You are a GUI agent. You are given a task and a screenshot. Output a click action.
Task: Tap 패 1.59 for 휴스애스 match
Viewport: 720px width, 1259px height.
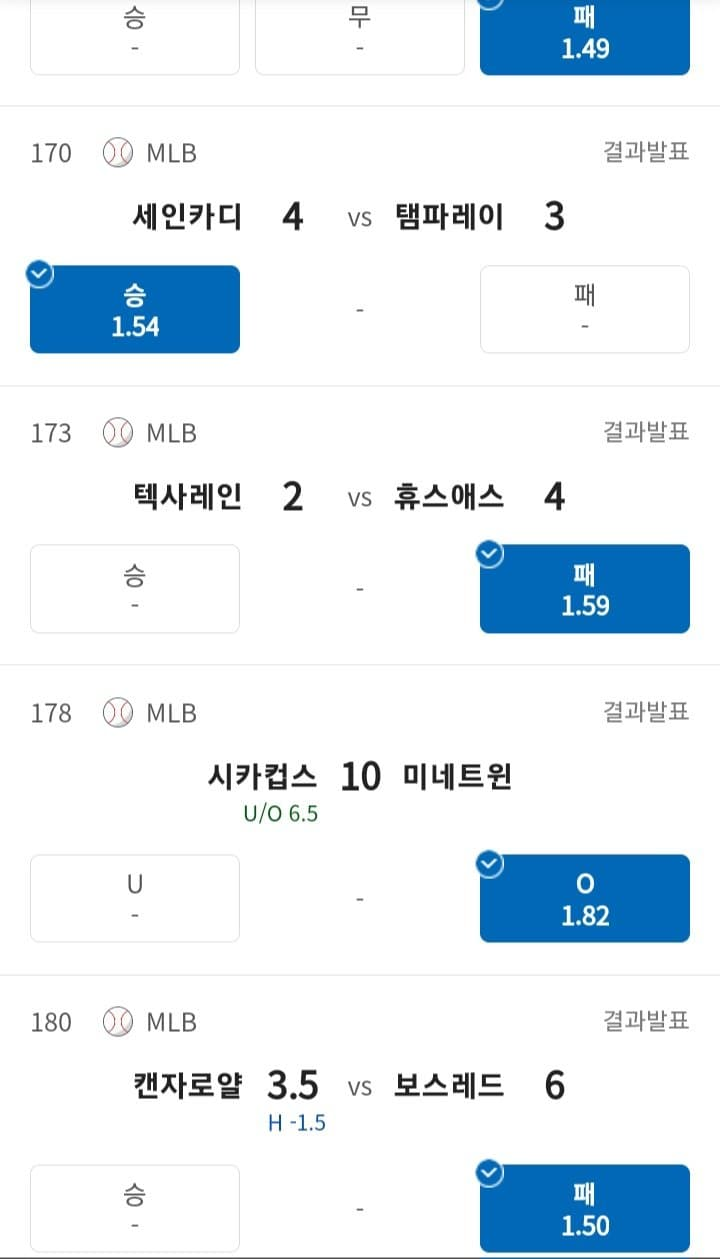[x=584, y=589]
